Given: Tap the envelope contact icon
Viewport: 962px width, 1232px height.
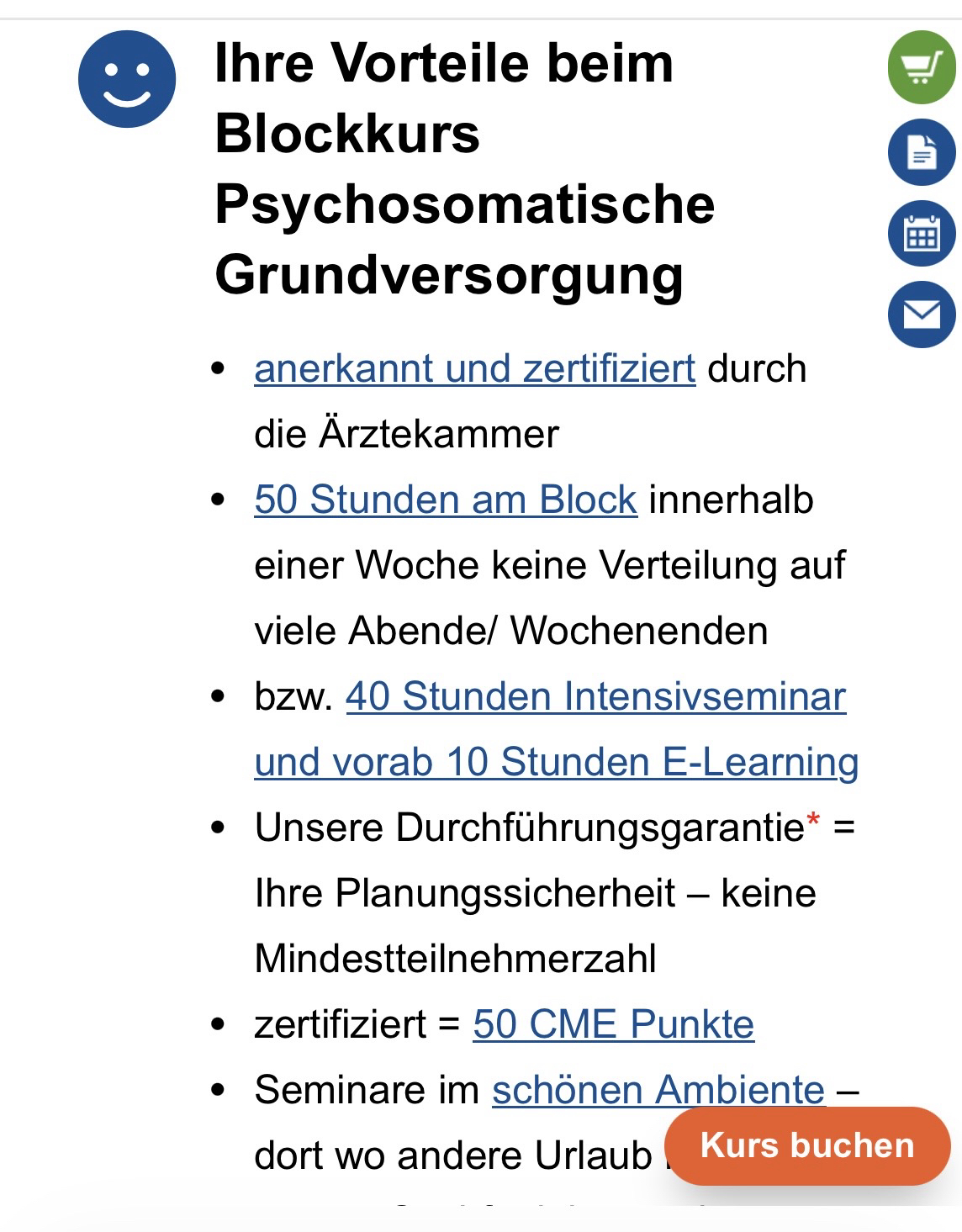Looking at the screenshot, I should click(x=922, y=315).
